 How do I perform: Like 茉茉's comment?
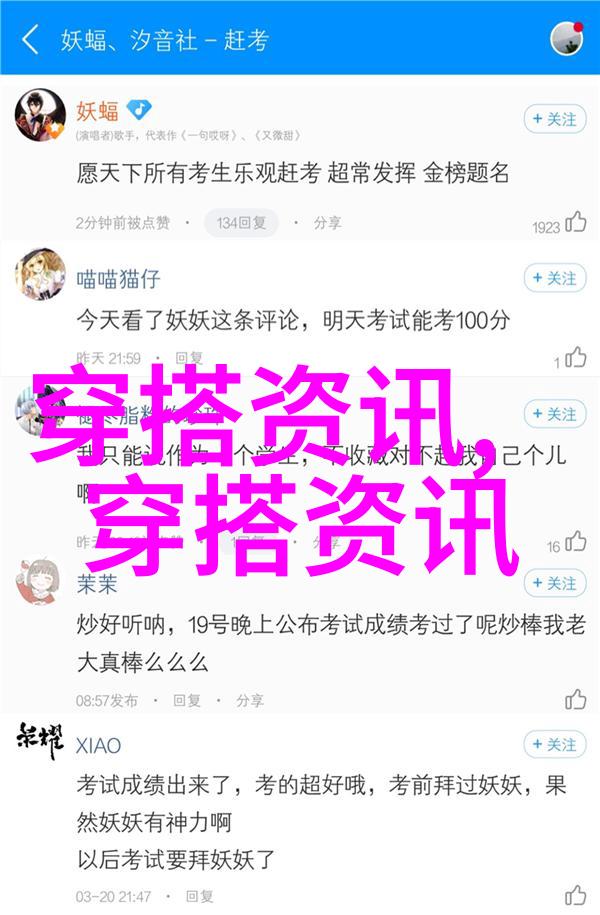pyautogui.click(x=575, y=699)
